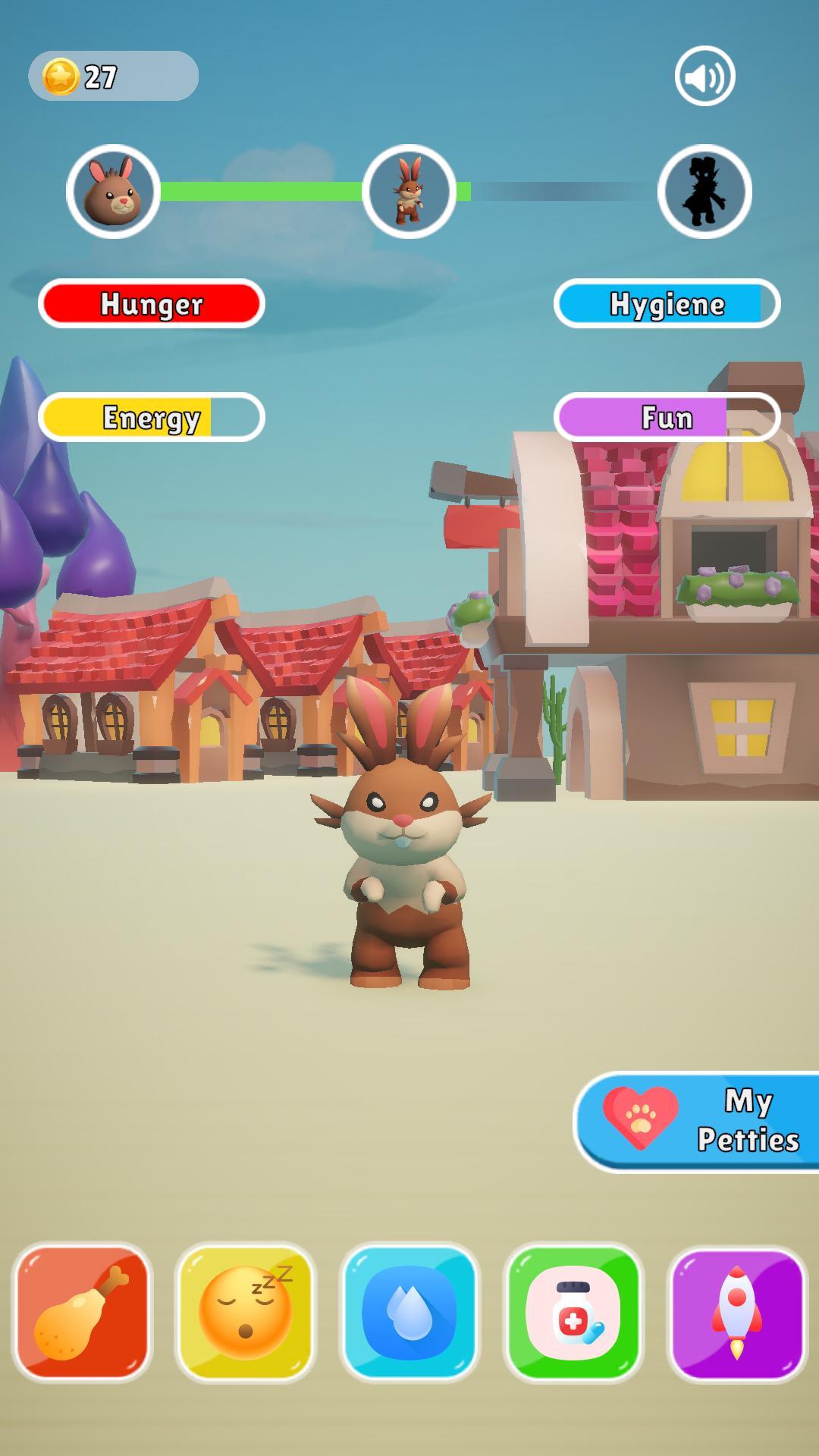Give the pet medicine
Screen dimensions: 819x1456
pos(573,1313)
